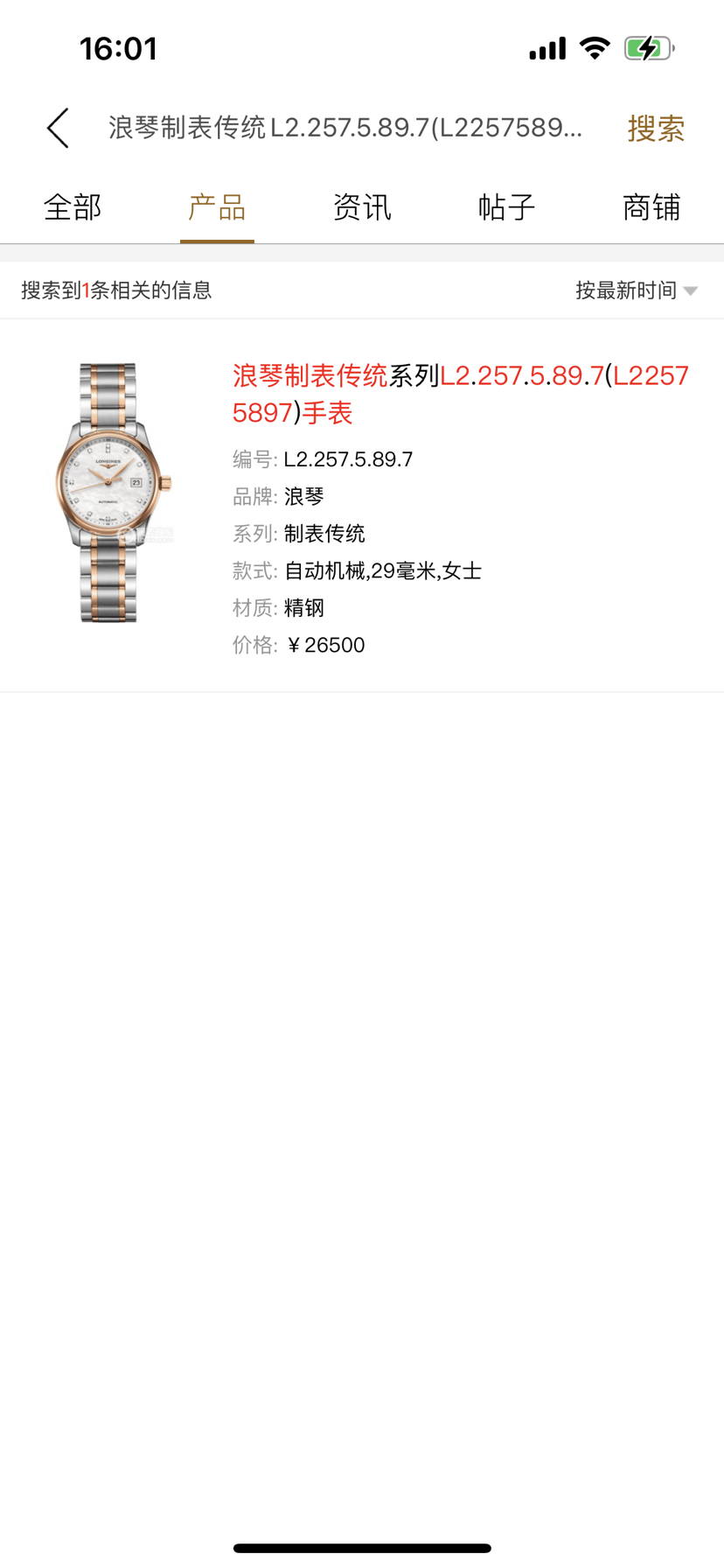Tap the search field with 浪琴制表传统 query
Viewport: 724px width, 1568px height.
tap(345, 129)
